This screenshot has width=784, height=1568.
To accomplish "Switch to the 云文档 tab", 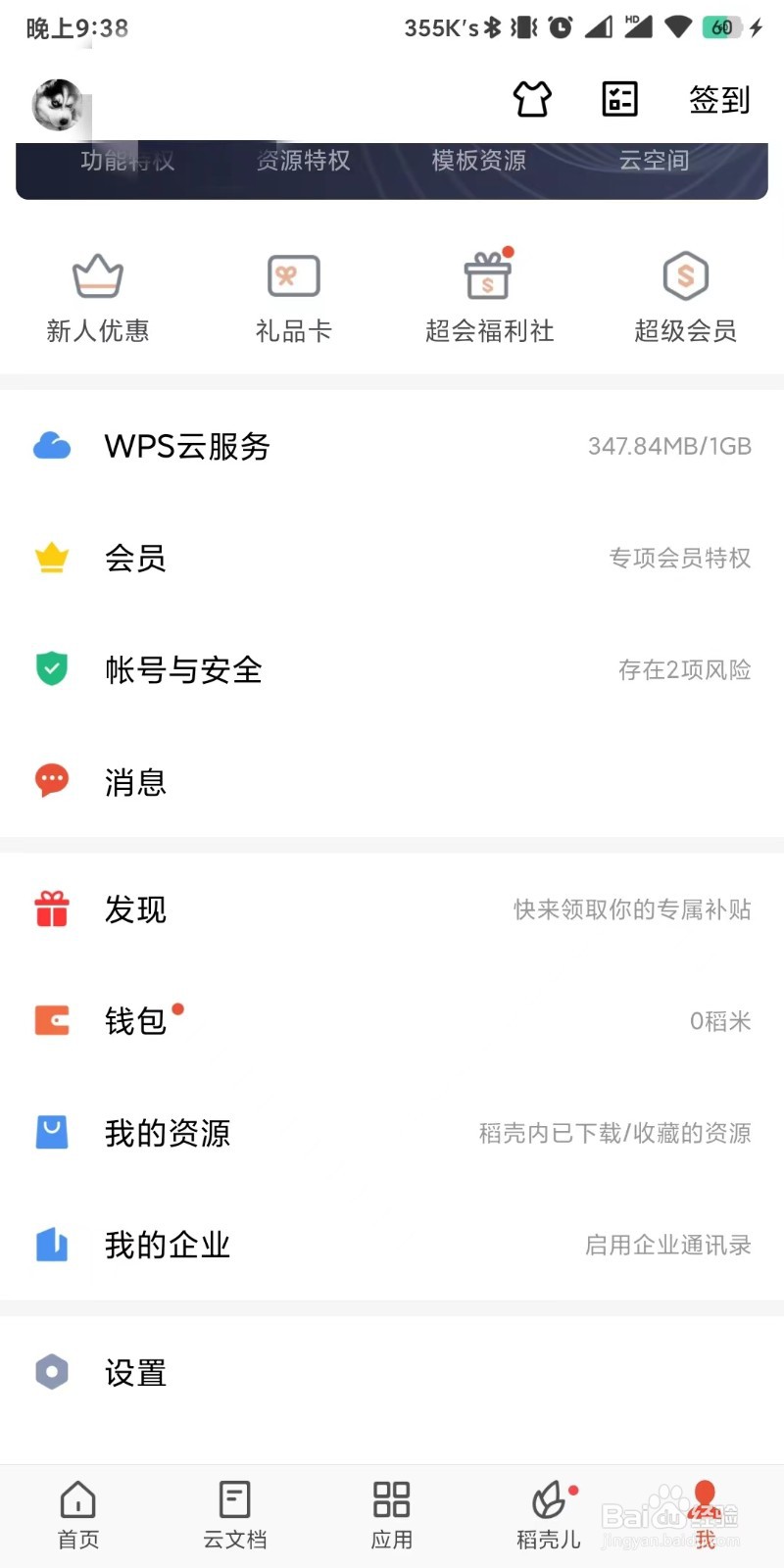I will tap(235, 1514).
